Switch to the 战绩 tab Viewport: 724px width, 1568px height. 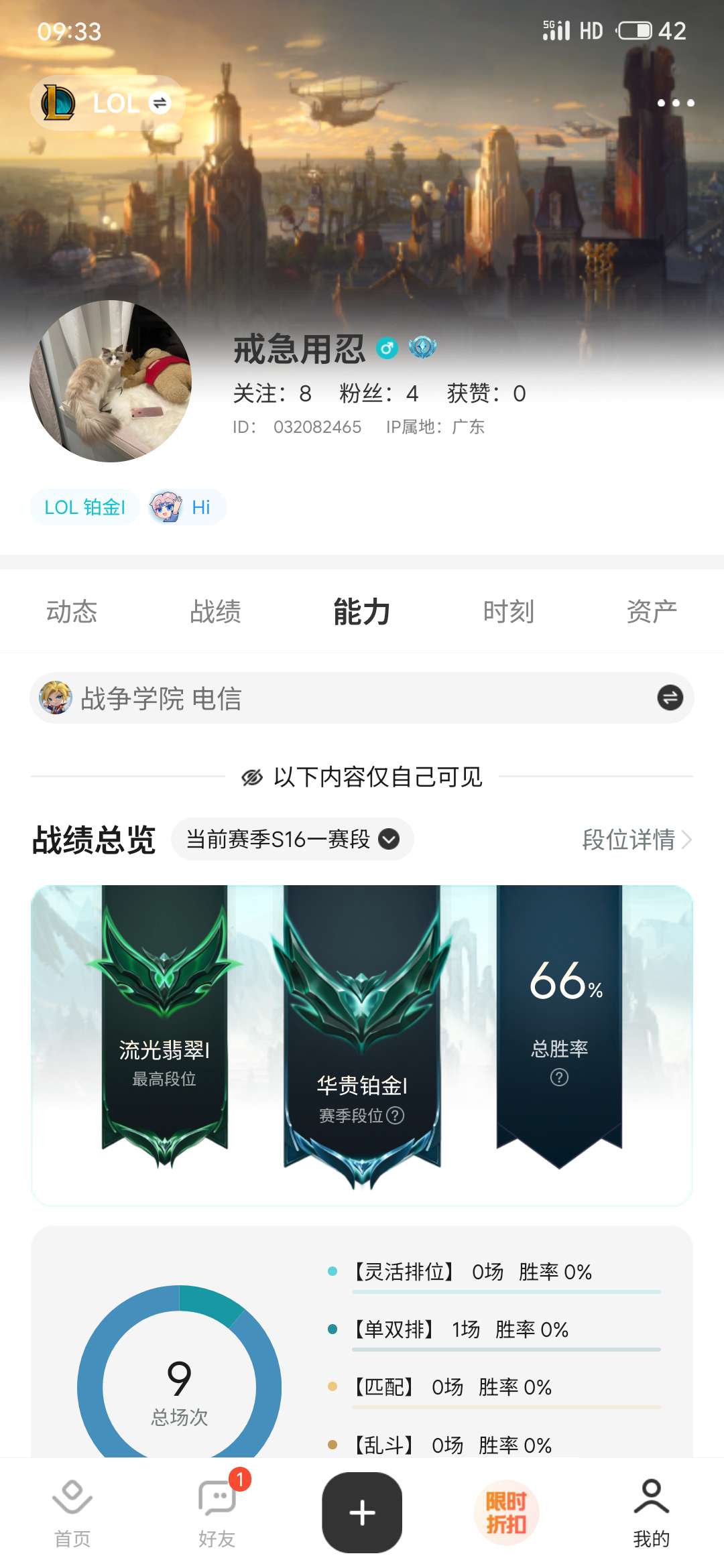pos(215,612)
